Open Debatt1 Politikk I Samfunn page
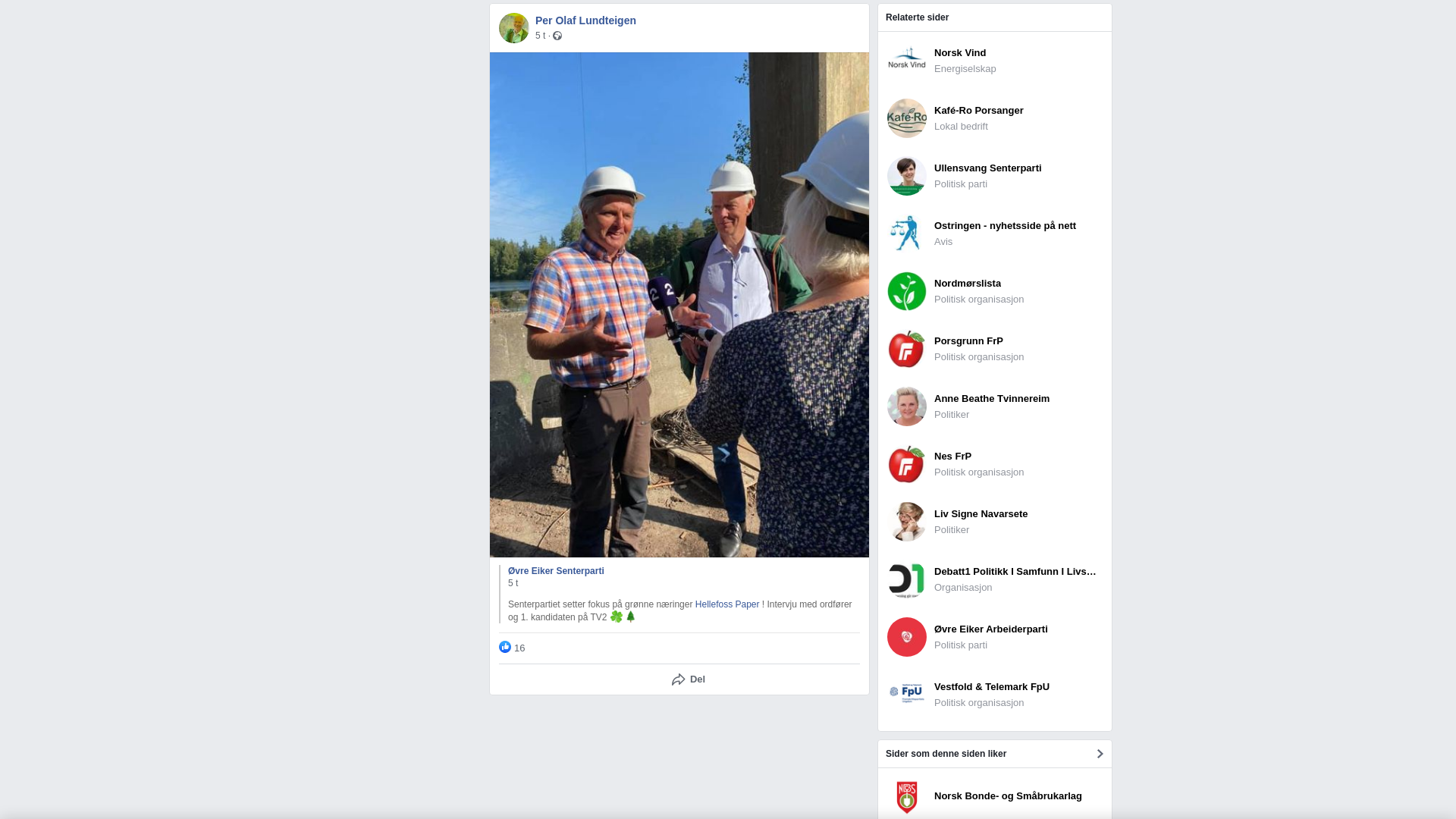This screenshot has width=1456, height=819. 1014,572
